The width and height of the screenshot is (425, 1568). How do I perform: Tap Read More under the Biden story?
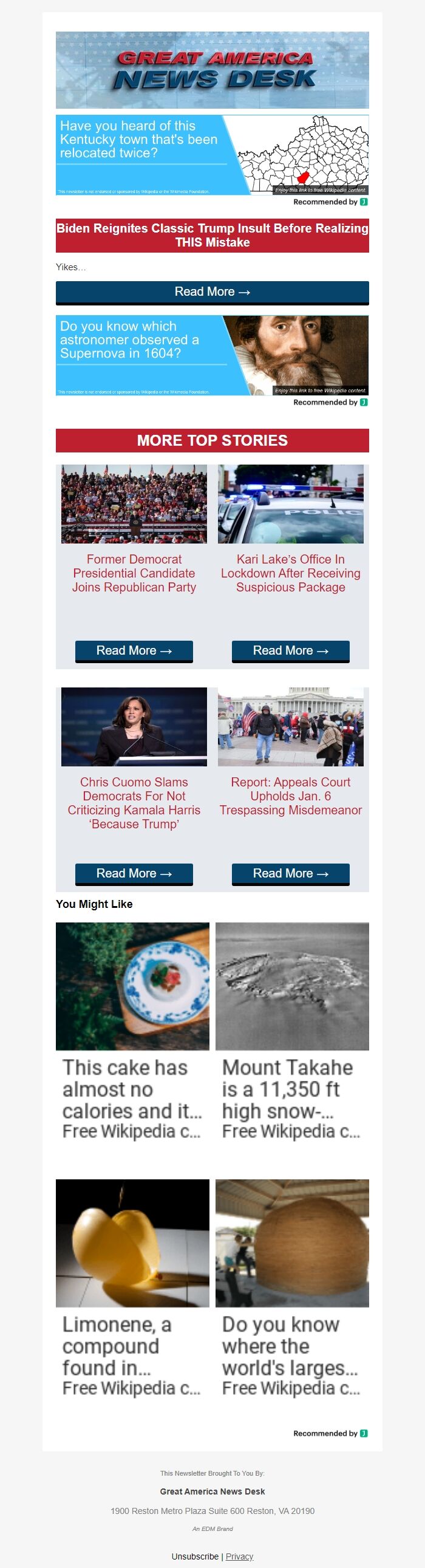click(x=212, y=292)
